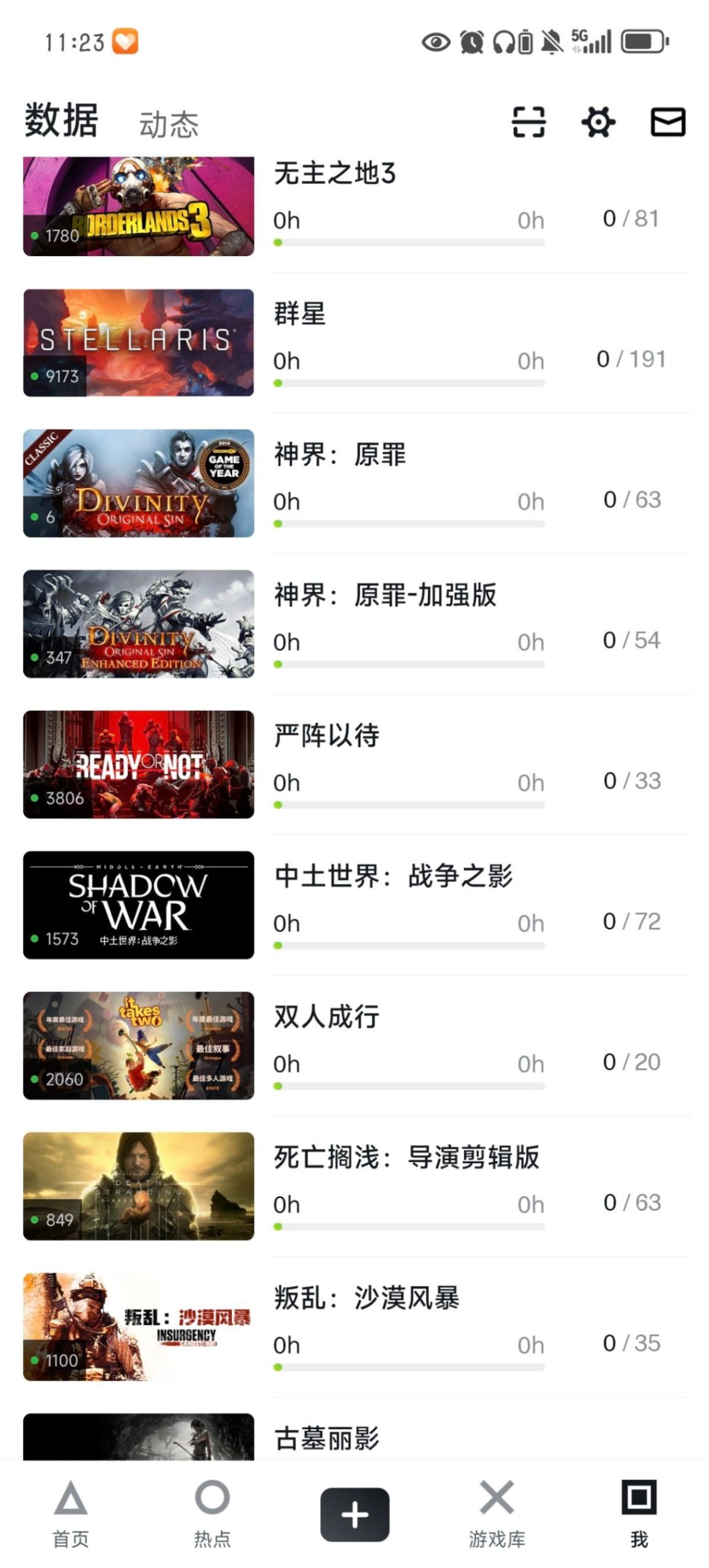Open the 无主之地3 game entry
This screenshot has height=1568, width=709.
tap(334, 174)
